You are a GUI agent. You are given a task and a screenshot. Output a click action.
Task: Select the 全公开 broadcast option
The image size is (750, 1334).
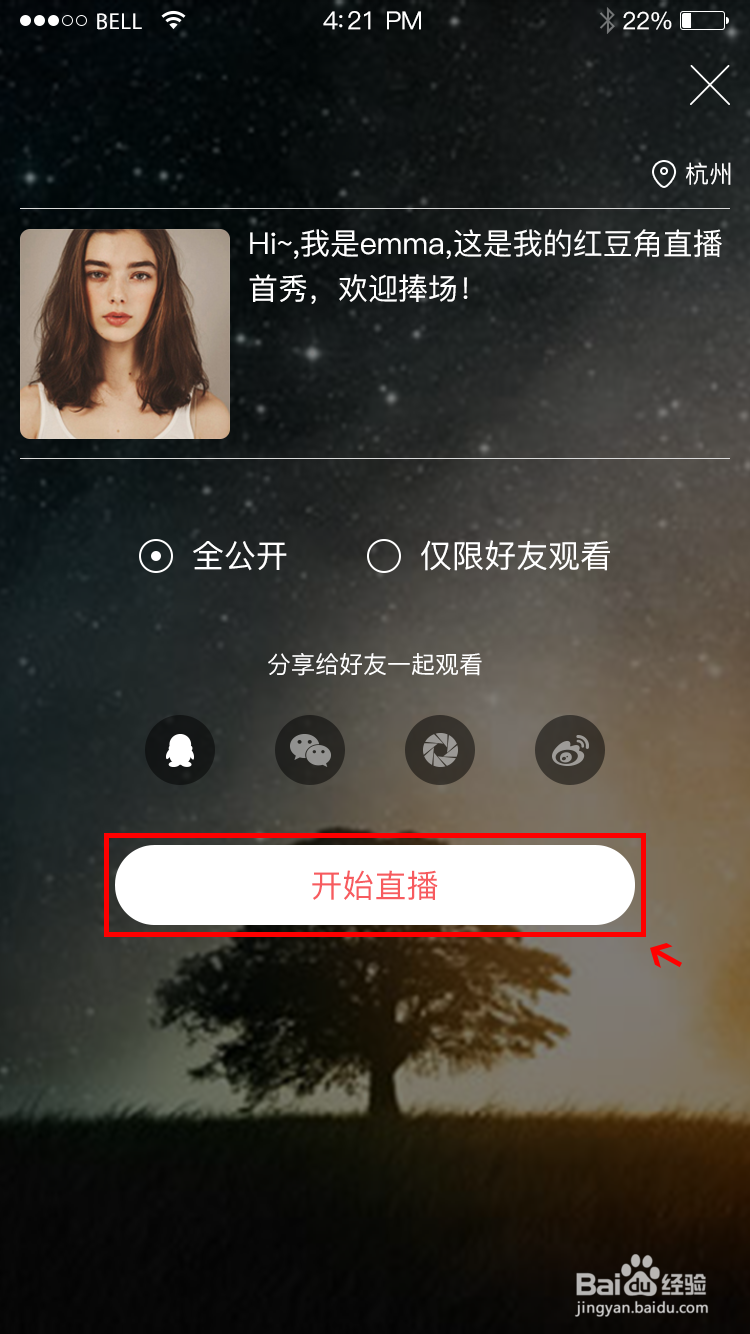pos(155,556)
